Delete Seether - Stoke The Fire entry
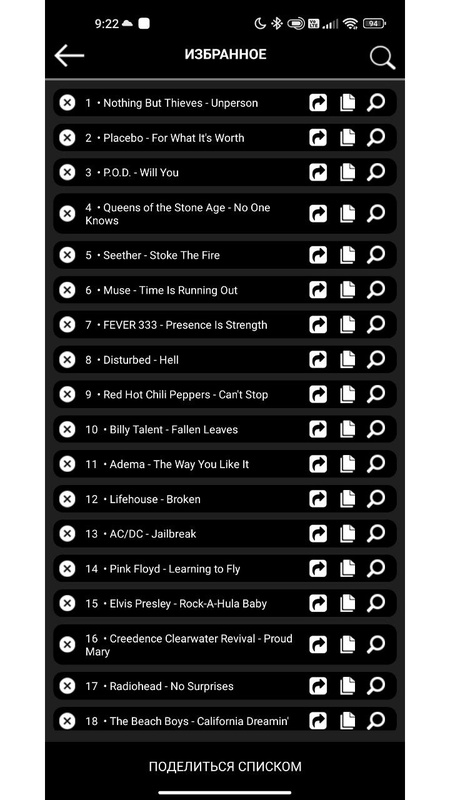Screen dimensions: 450x800 point(67,255)
